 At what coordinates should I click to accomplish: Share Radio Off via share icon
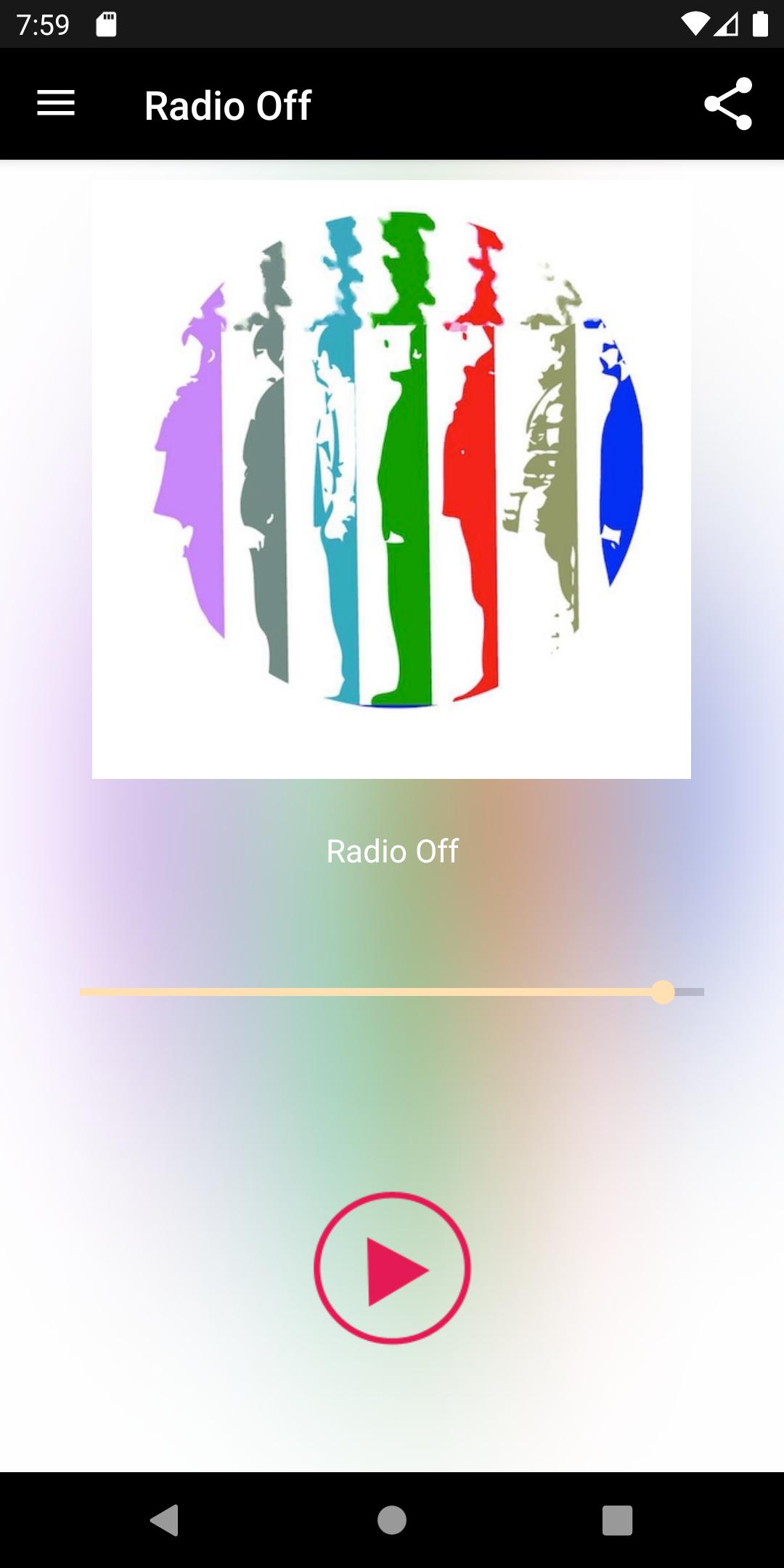coord(728,104)
